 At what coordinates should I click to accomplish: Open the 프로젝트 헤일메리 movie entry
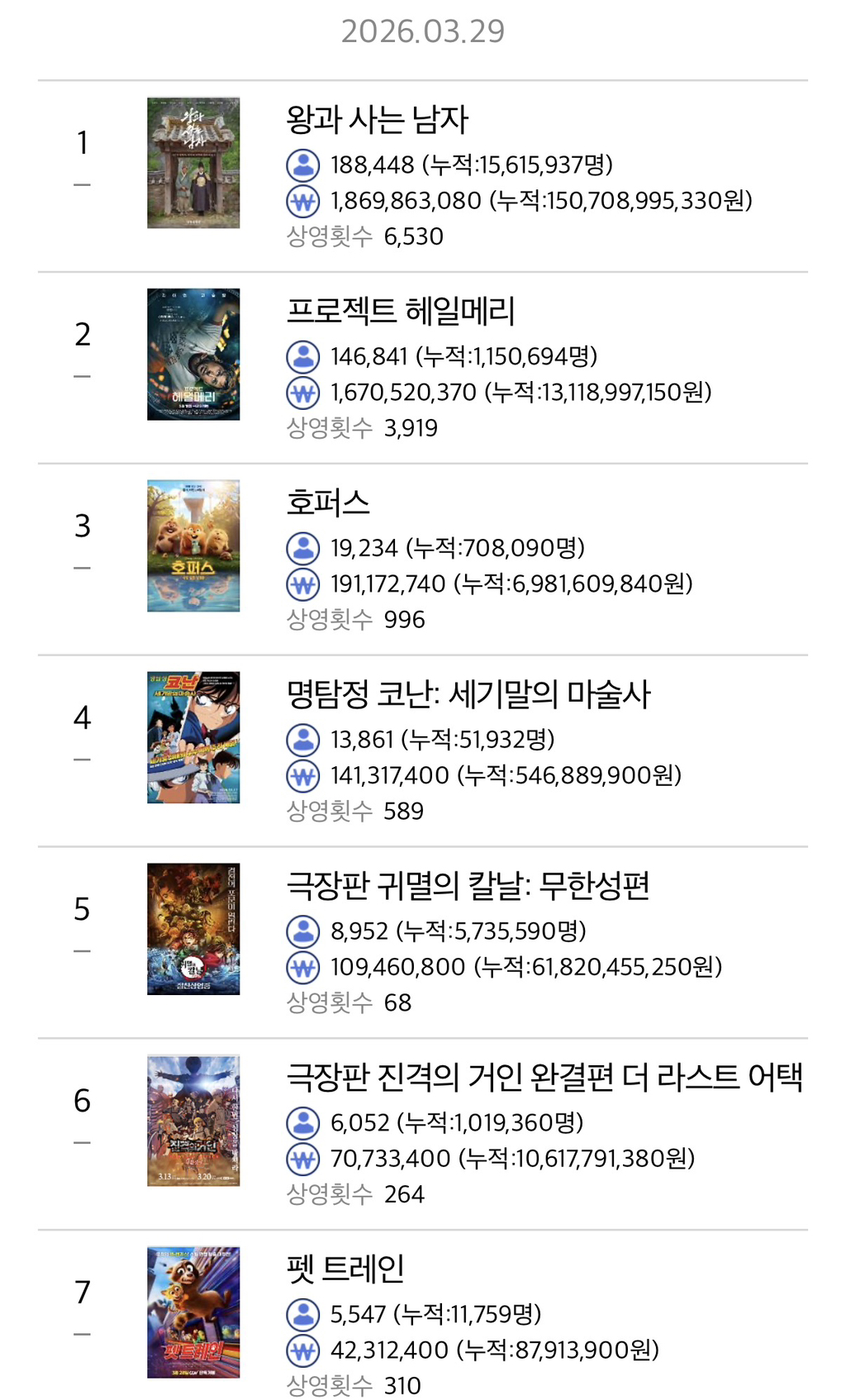422,368
